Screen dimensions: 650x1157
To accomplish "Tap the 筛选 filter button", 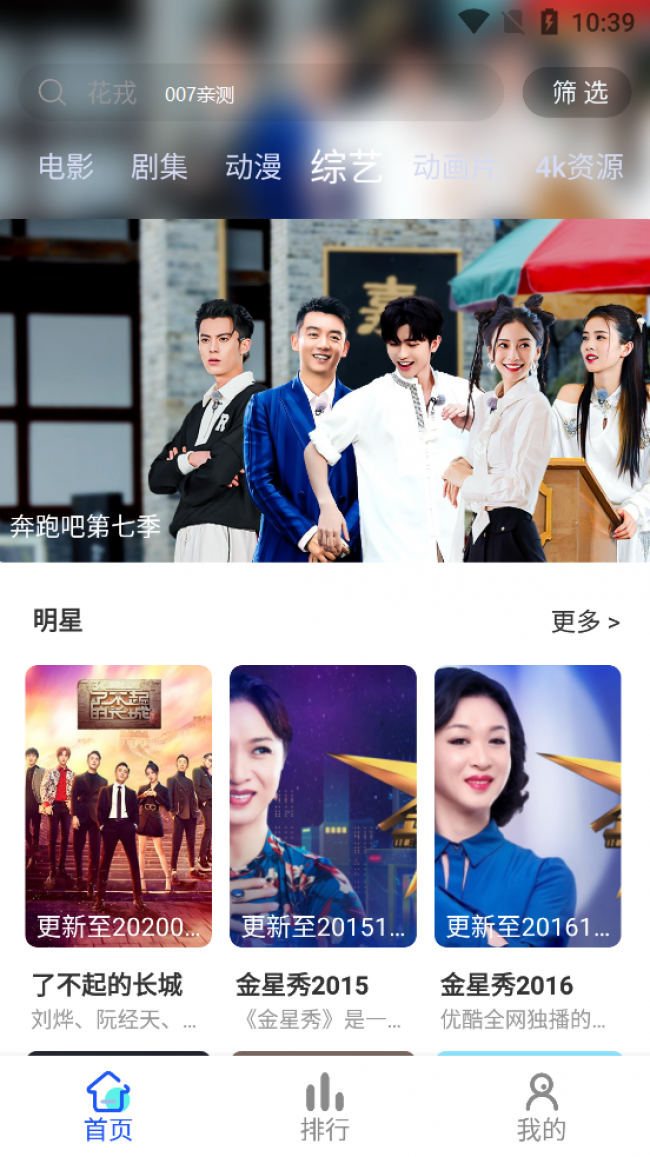I will click(x=577, y=93).
